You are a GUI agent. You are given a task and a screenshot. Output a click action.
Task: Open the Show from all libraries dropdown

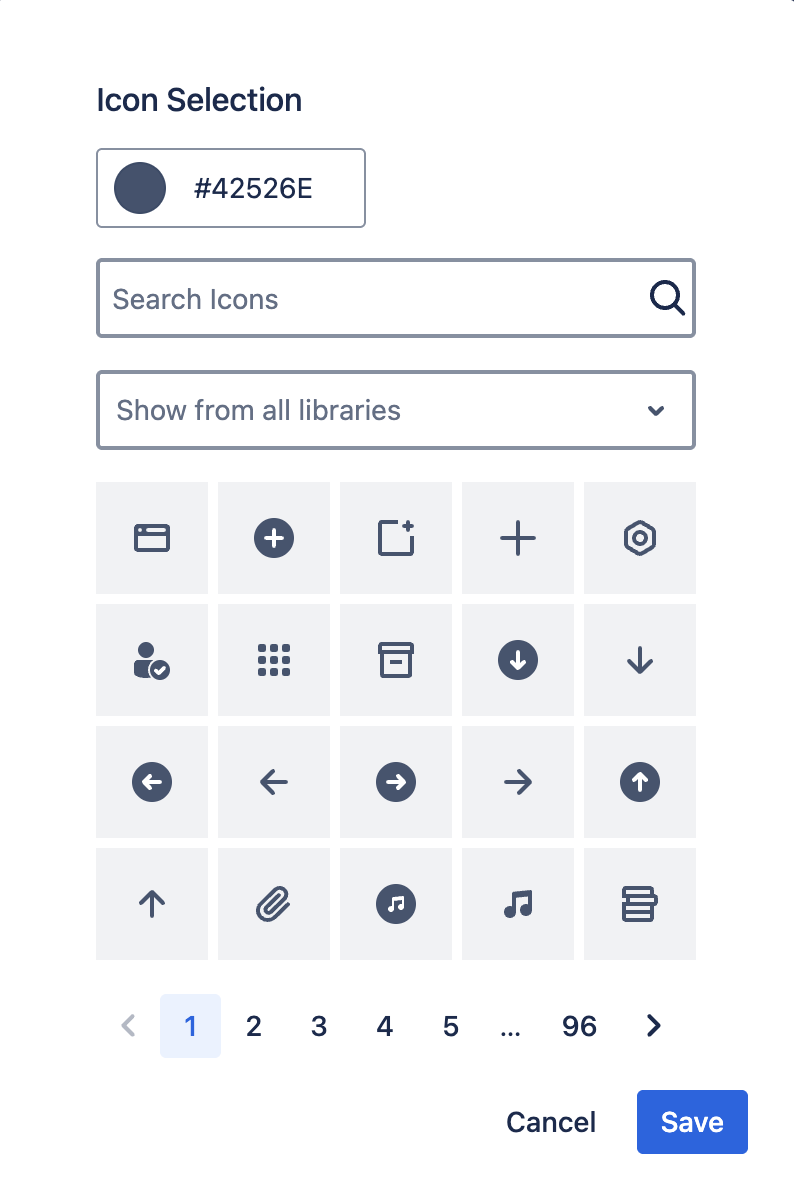(396, 410)
